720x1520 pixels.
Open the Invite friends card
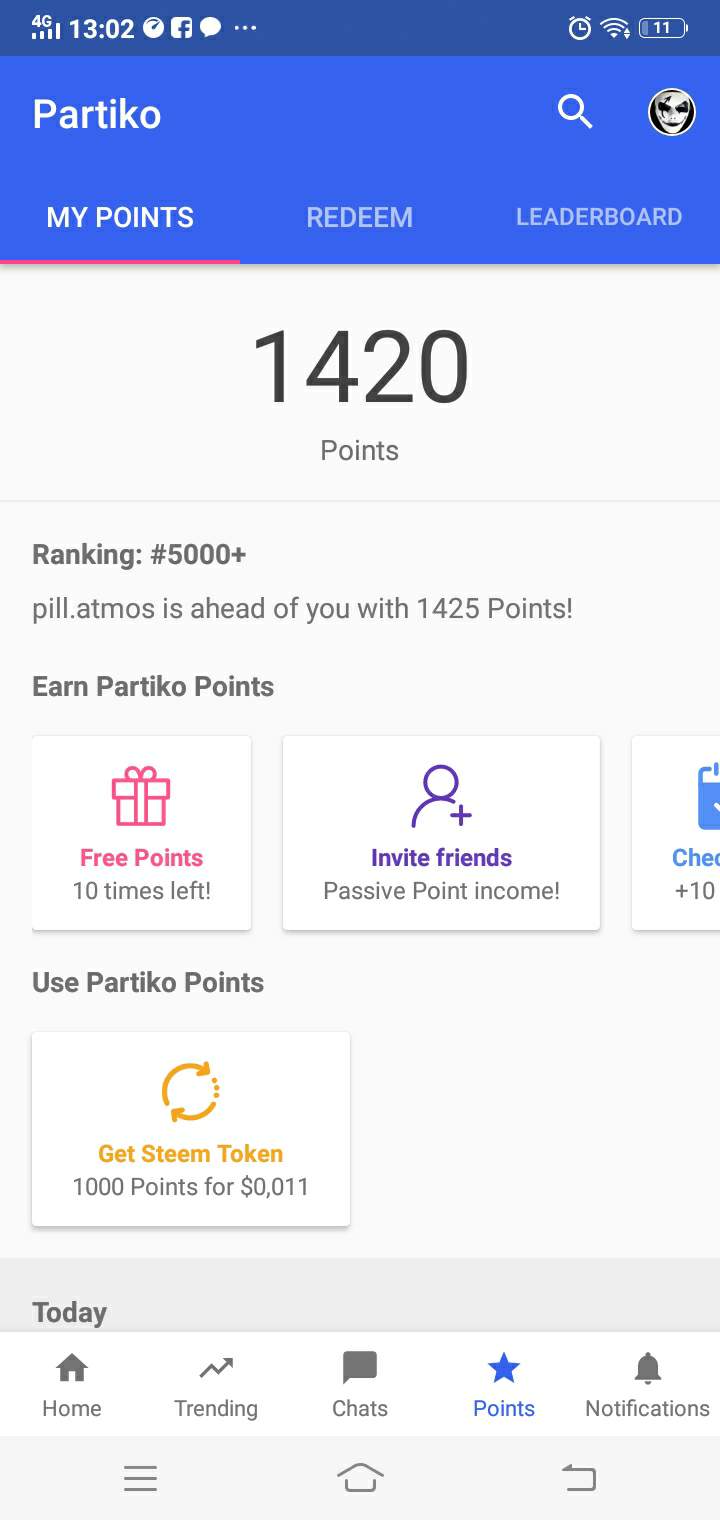point(441,833)
